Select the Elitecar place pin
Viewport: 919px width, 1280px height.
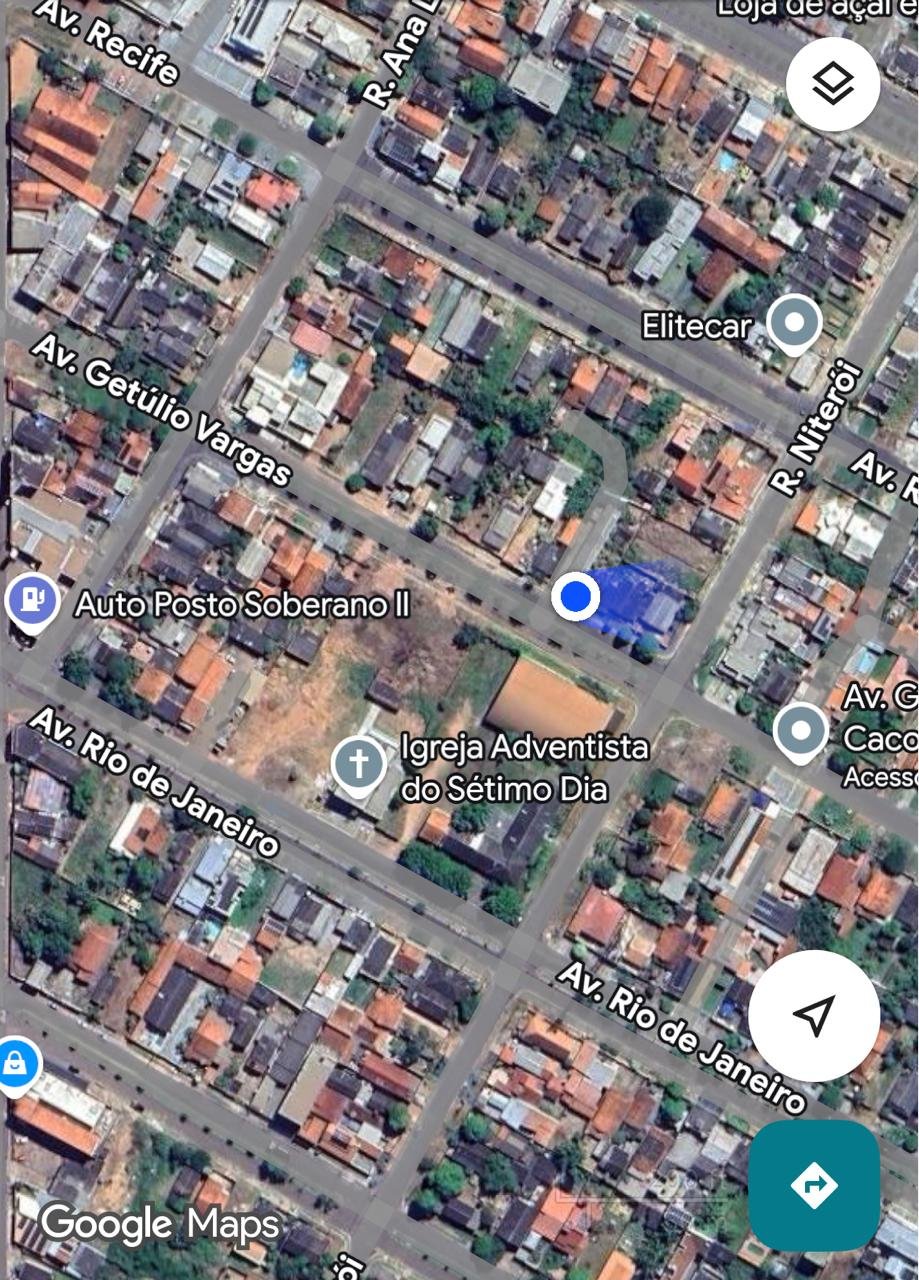(x=794, y=324)
